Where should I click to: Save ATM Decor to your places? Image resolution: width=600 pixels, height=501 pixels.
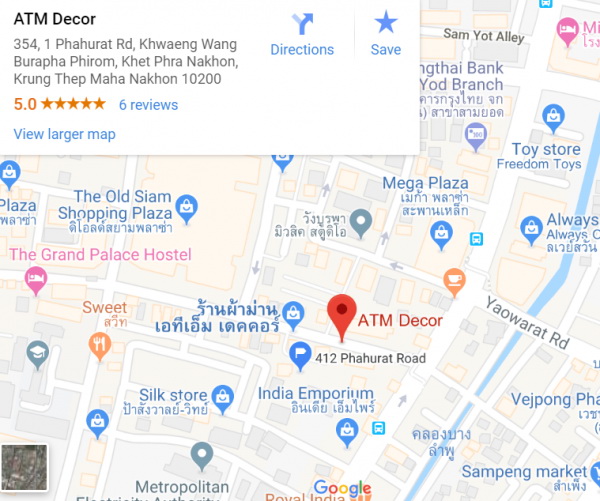coord(385,33)
